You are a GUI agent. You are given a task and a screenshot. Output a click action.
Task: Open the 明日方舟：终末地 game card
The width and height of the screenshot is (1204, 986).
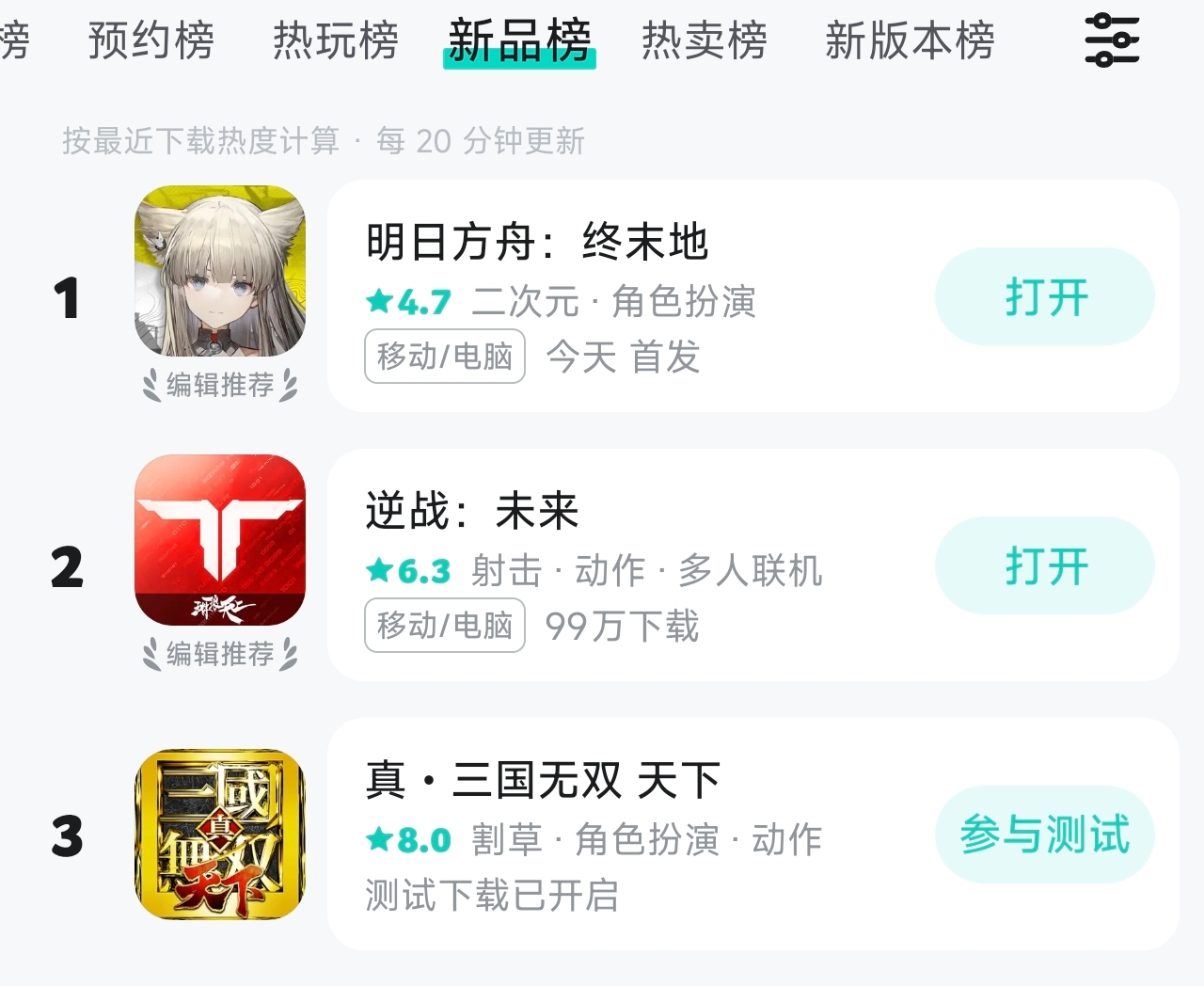click(752, 296)
